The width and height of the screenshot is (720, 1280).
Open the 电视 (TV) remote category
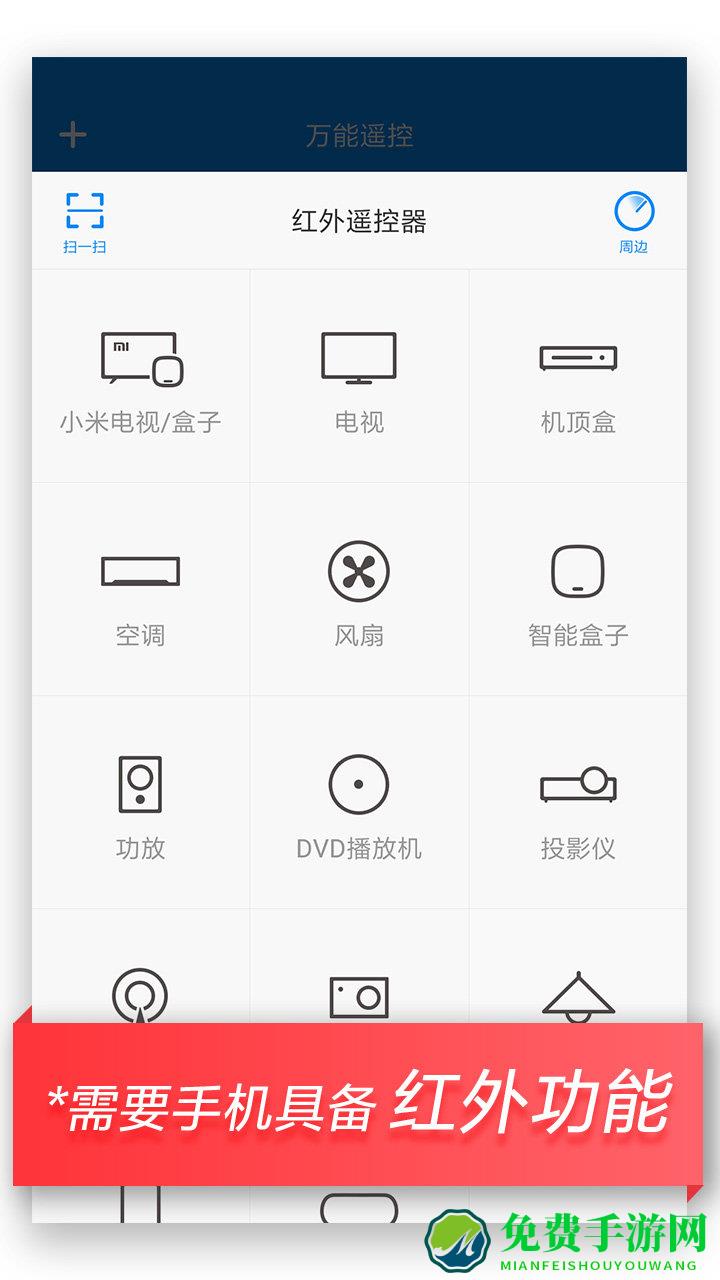point(358,358)
